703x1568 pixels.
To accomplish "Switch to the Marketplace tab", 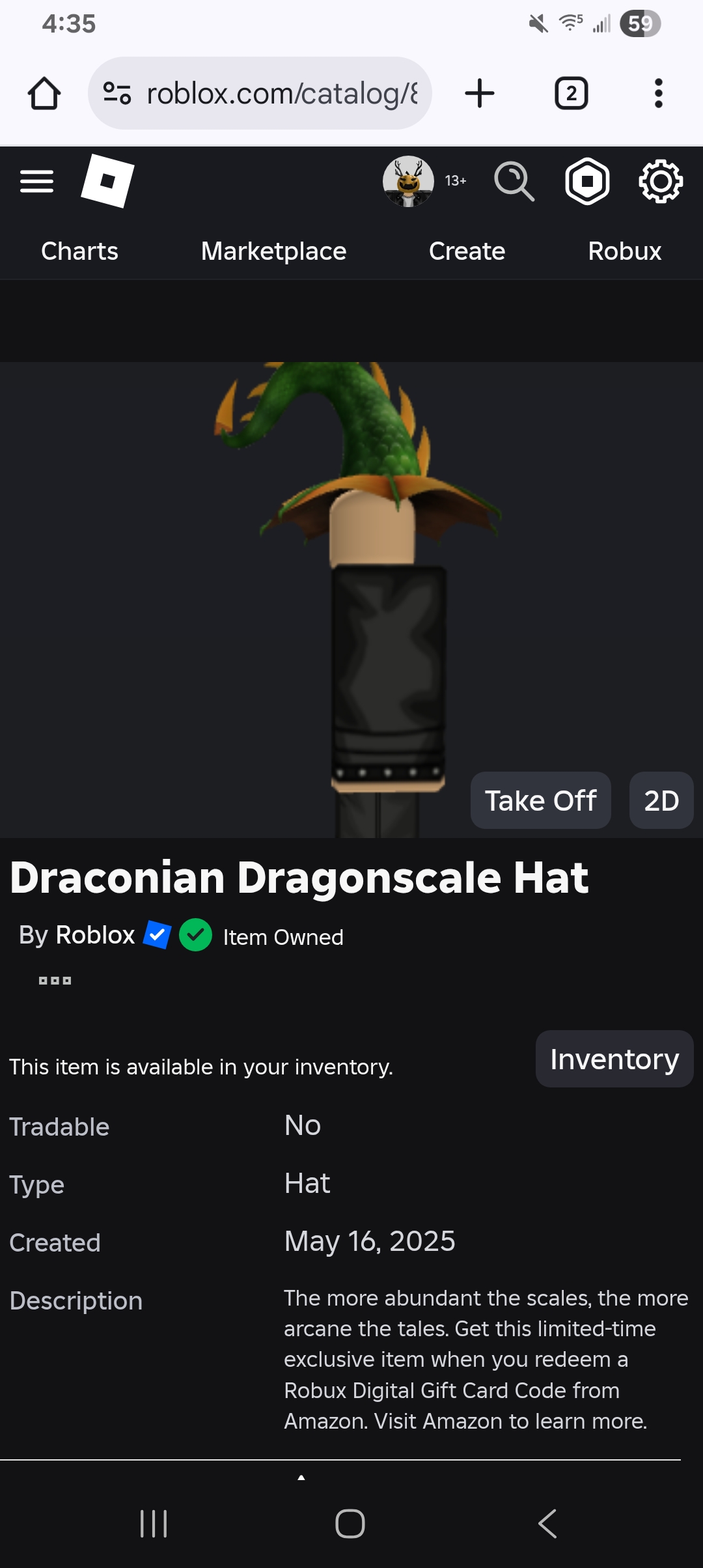I will coord(273,251).
